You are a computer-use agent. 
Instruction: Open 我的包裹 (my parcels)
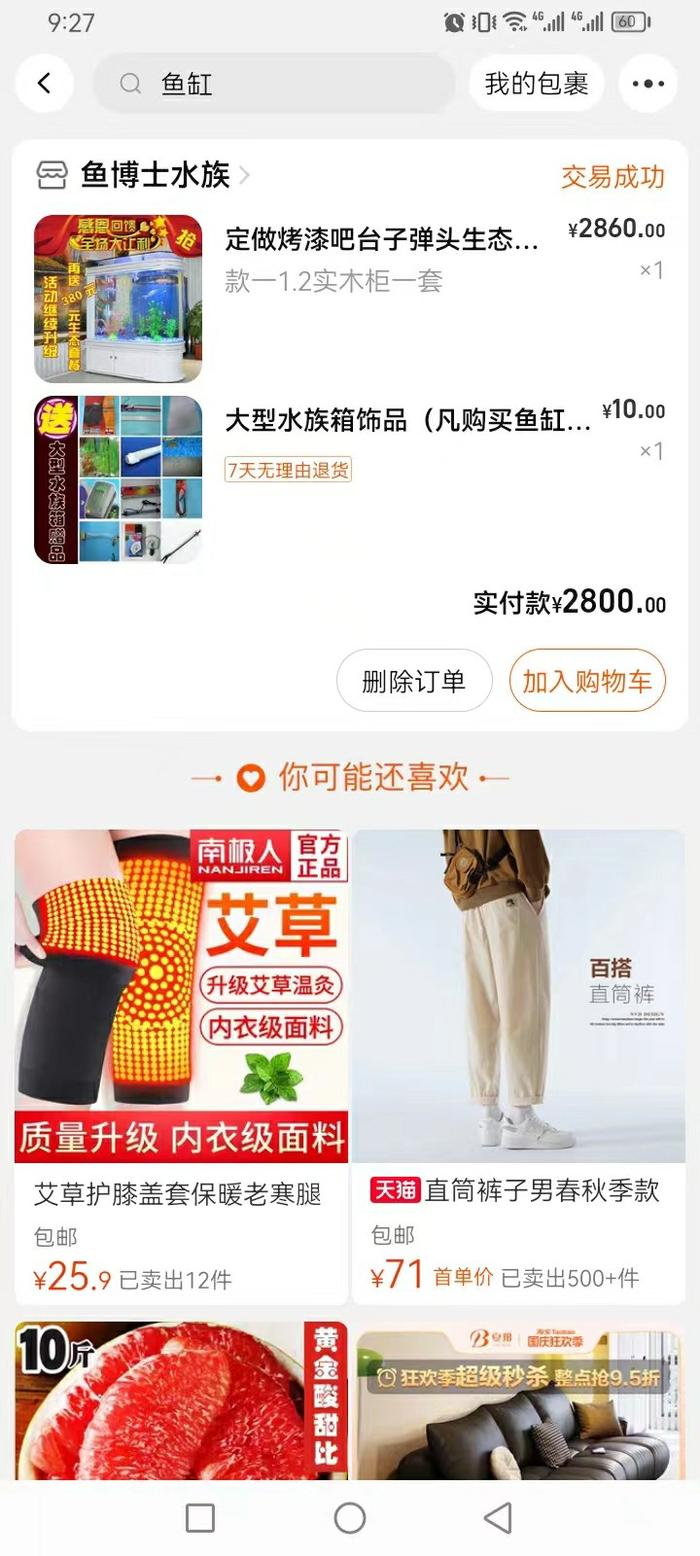(x=536, y=84)
